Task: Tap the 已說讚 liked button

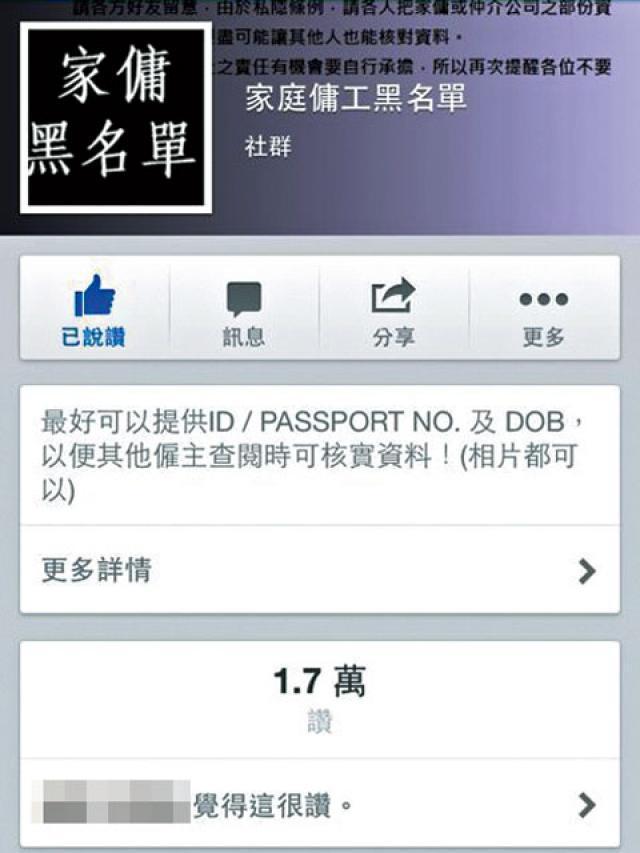Action: pos(95,309)
